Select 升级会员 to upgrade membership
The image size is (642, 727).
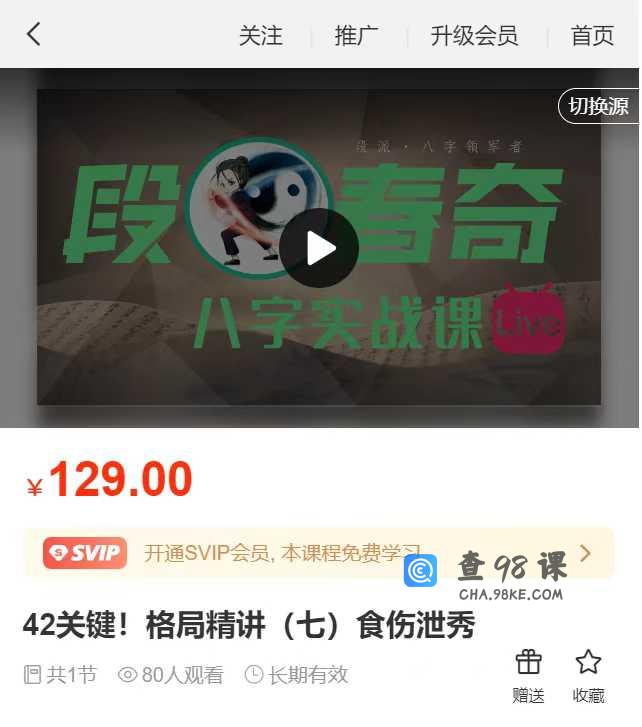474,36
